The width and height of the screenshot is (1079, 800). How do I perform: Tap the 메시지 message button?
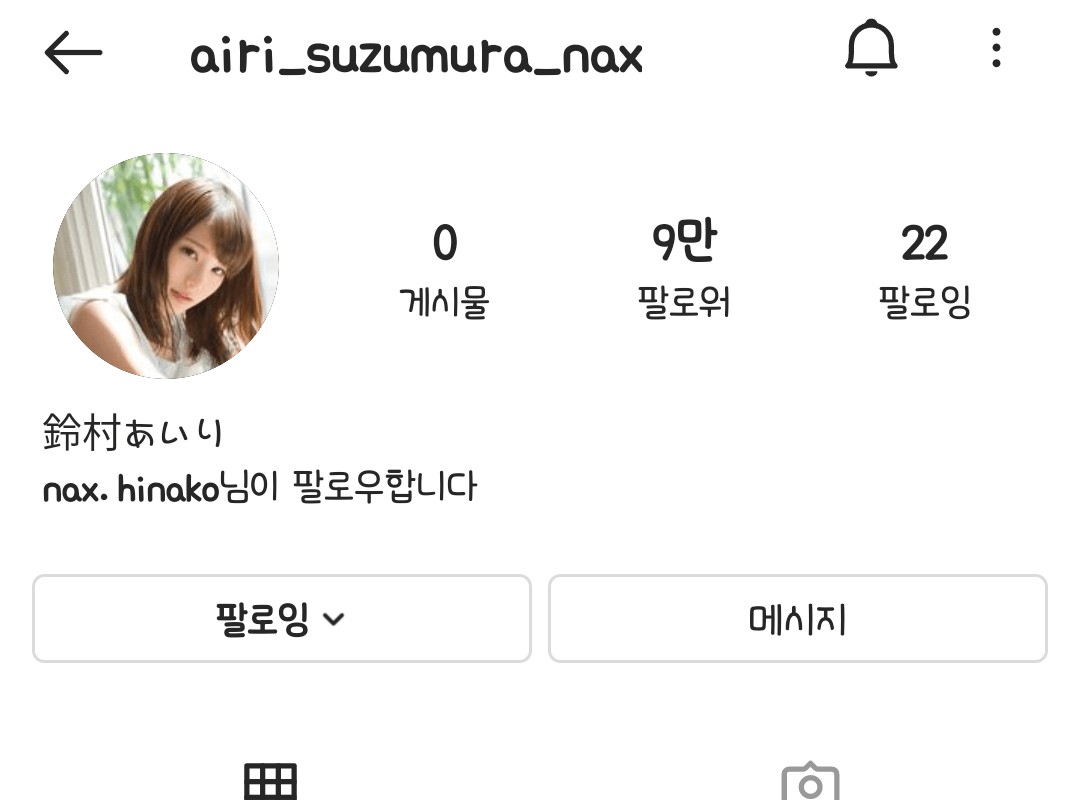click(x=797, y=619)
